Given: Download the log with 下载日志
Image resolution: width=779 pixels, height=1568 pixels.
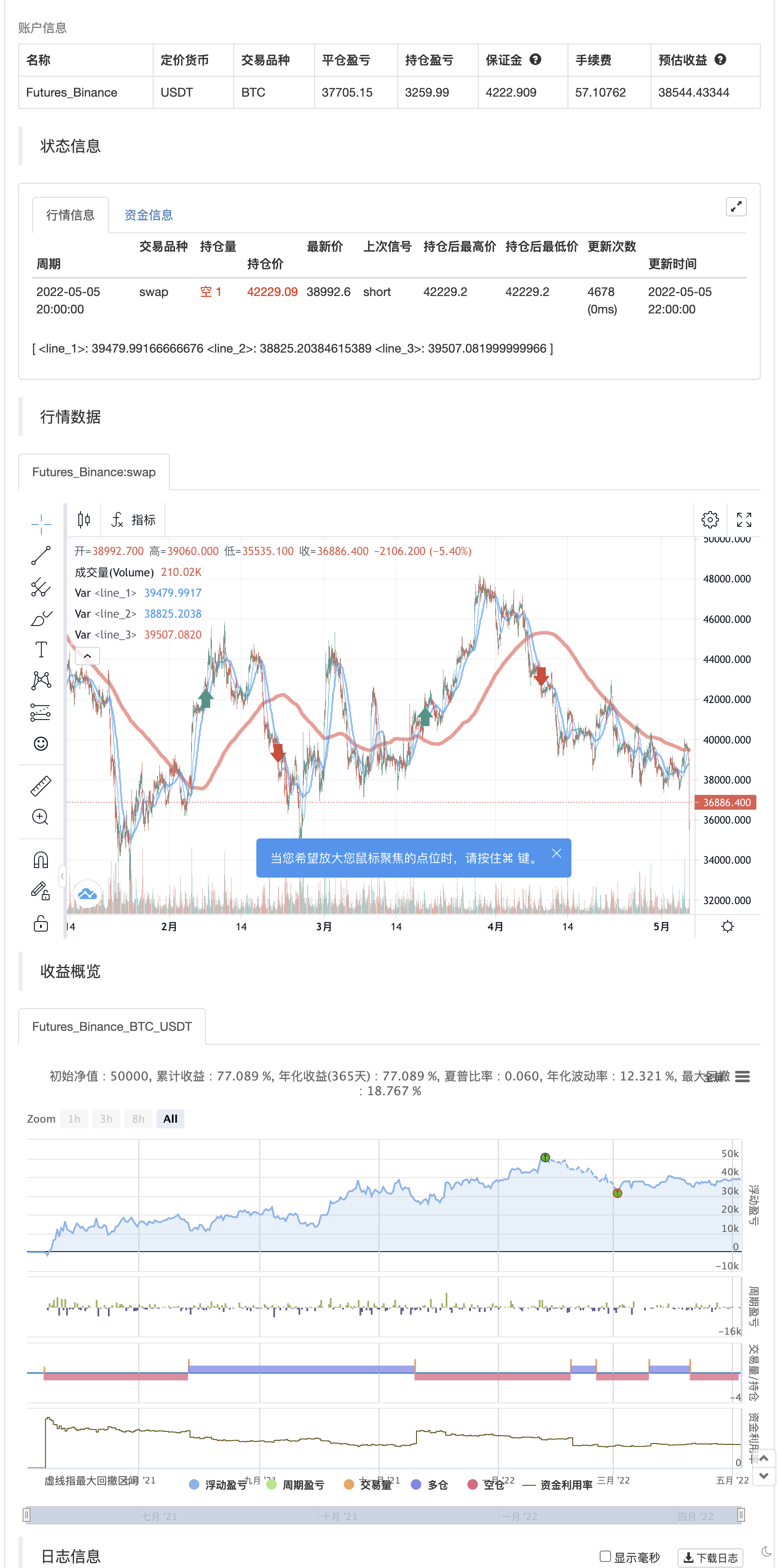Looking at the screenshot, I should [x=710, y=1558].
